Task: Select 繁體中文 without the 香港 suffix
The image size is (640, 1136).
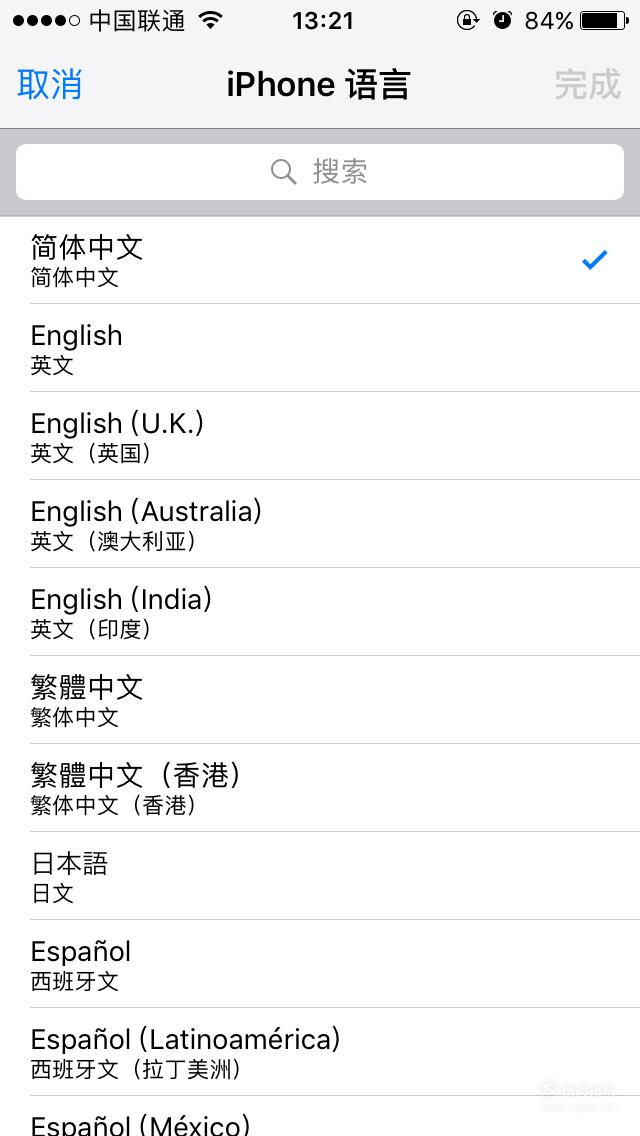Action: point(320,700)
